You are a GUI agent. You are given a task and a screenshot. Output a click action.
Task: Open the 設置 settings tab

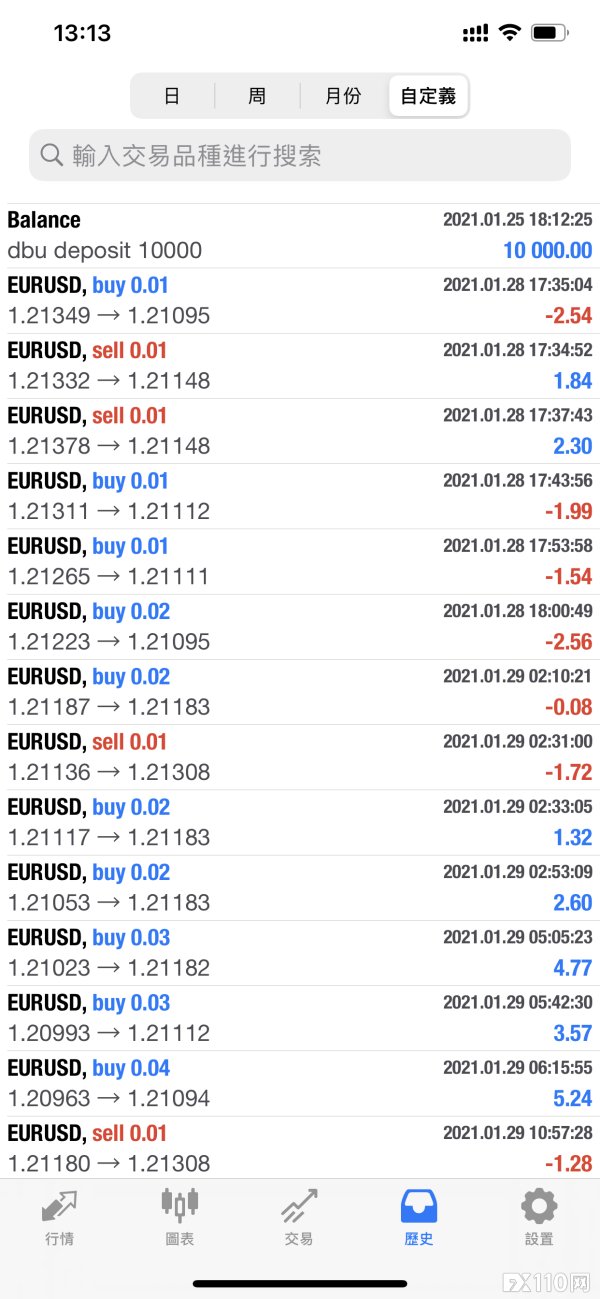pos(539,1217)
